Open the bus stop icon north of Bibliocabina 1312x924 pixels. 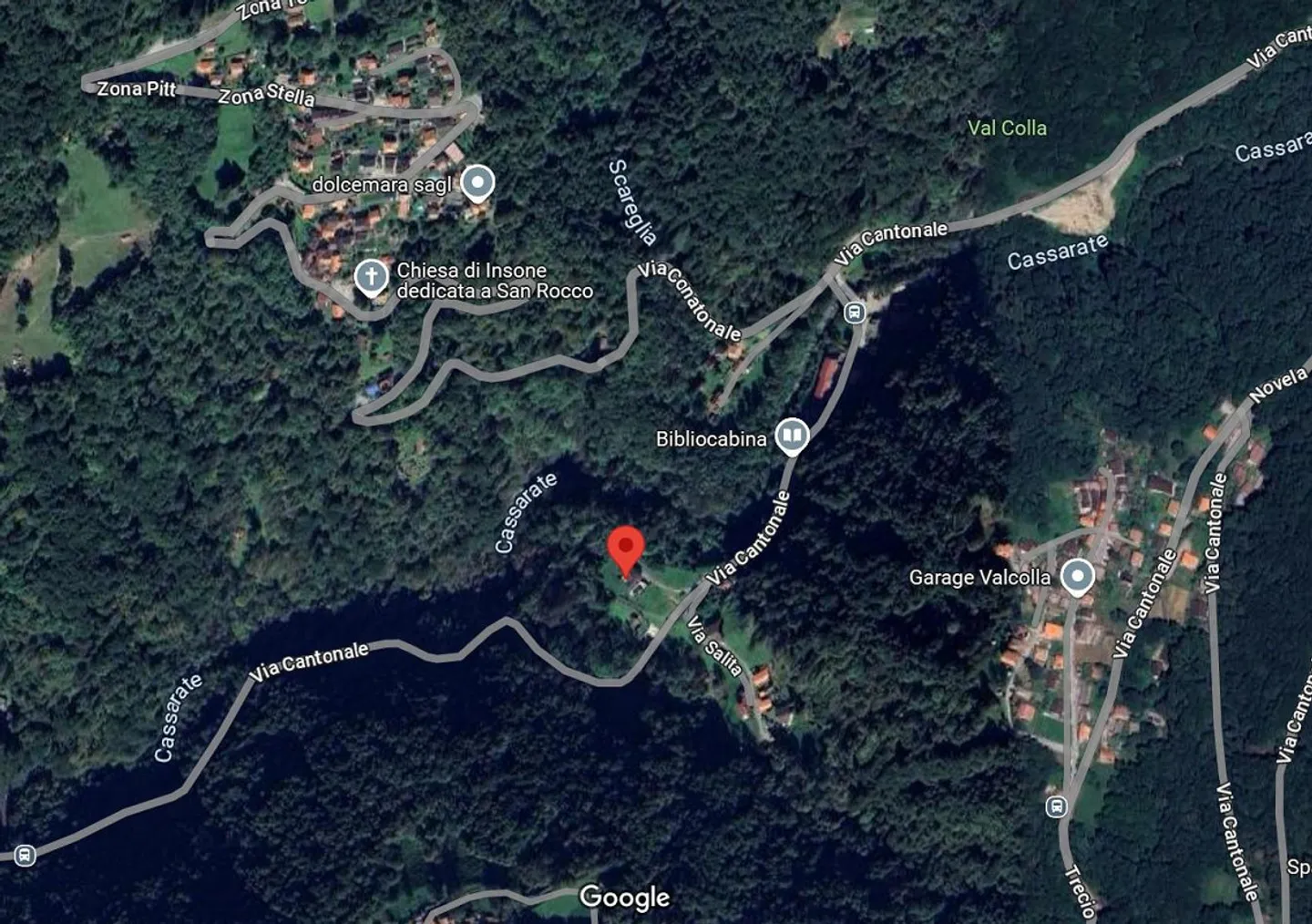[854, 313]
